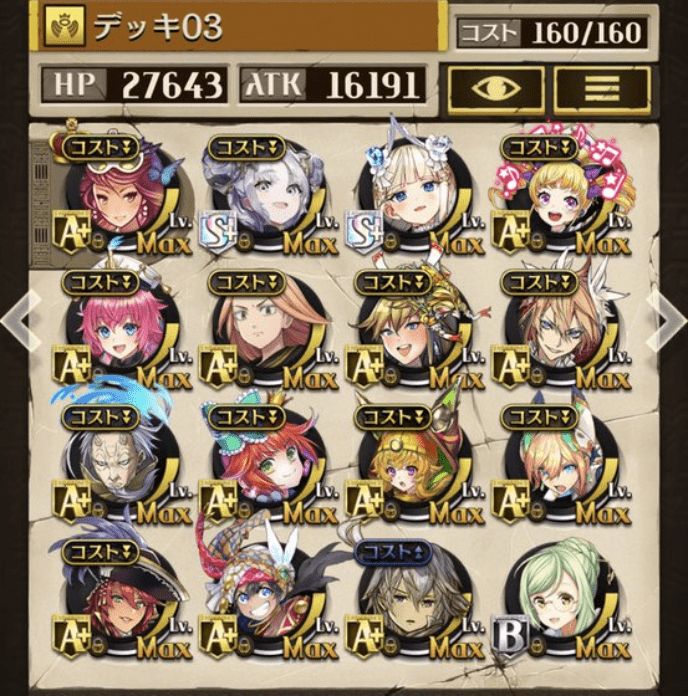Go to the previous deck arrow
The image size is (688, 696).
18,322
